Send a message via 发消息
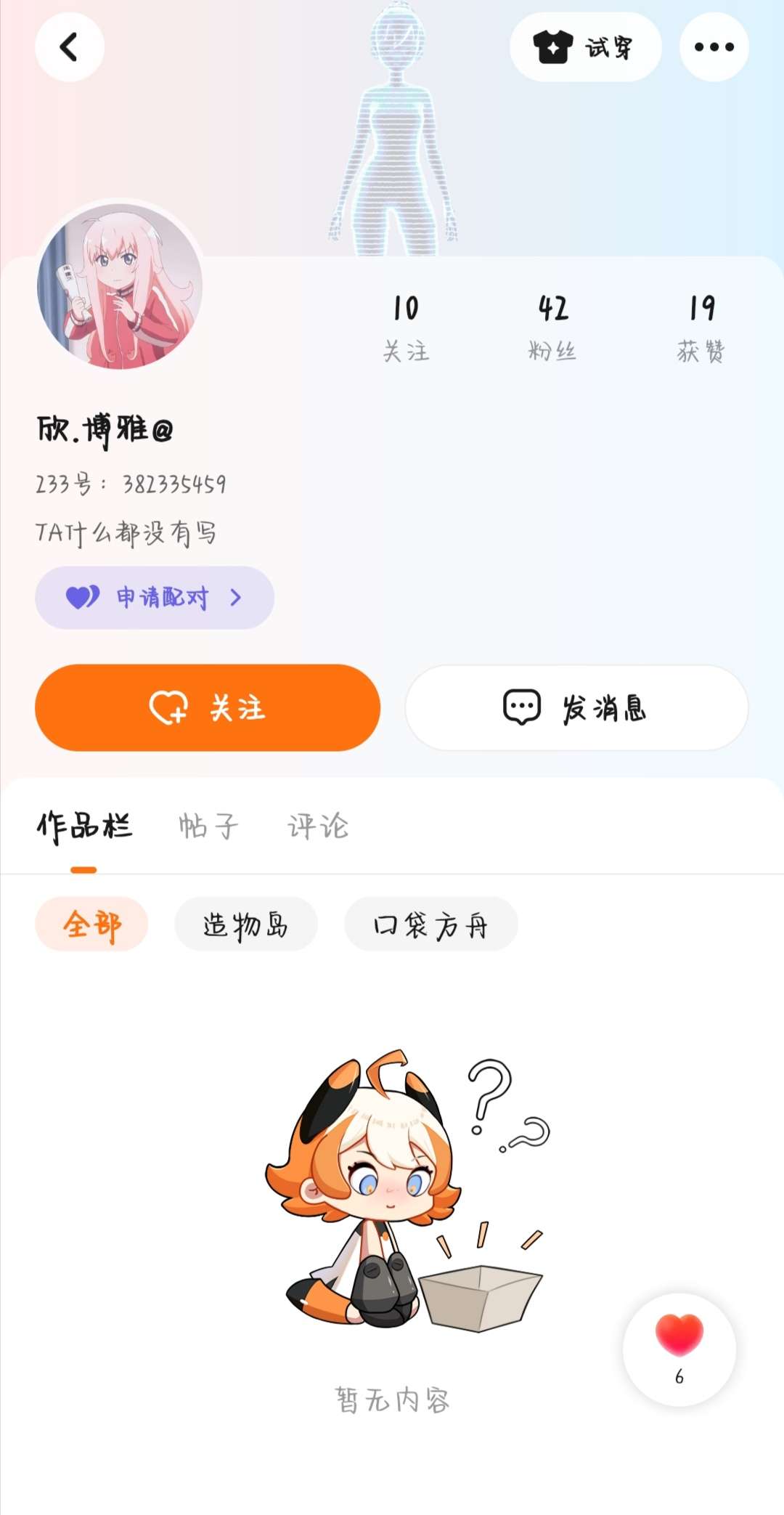 tap(576, 707)
